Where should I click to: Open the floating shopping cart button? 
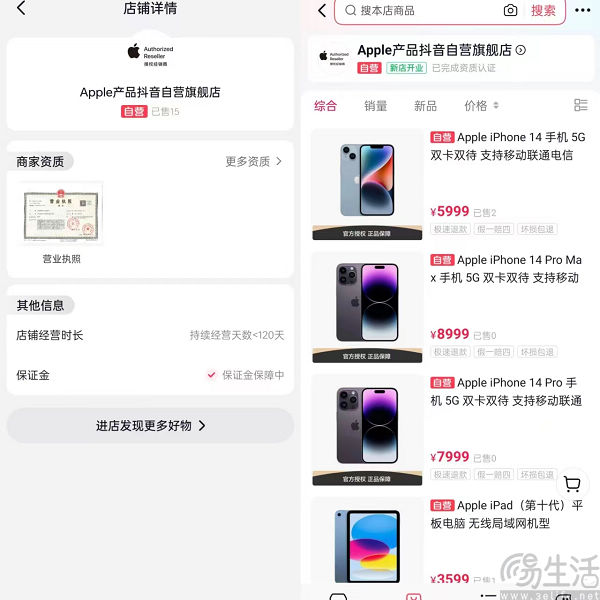[572, 484]
